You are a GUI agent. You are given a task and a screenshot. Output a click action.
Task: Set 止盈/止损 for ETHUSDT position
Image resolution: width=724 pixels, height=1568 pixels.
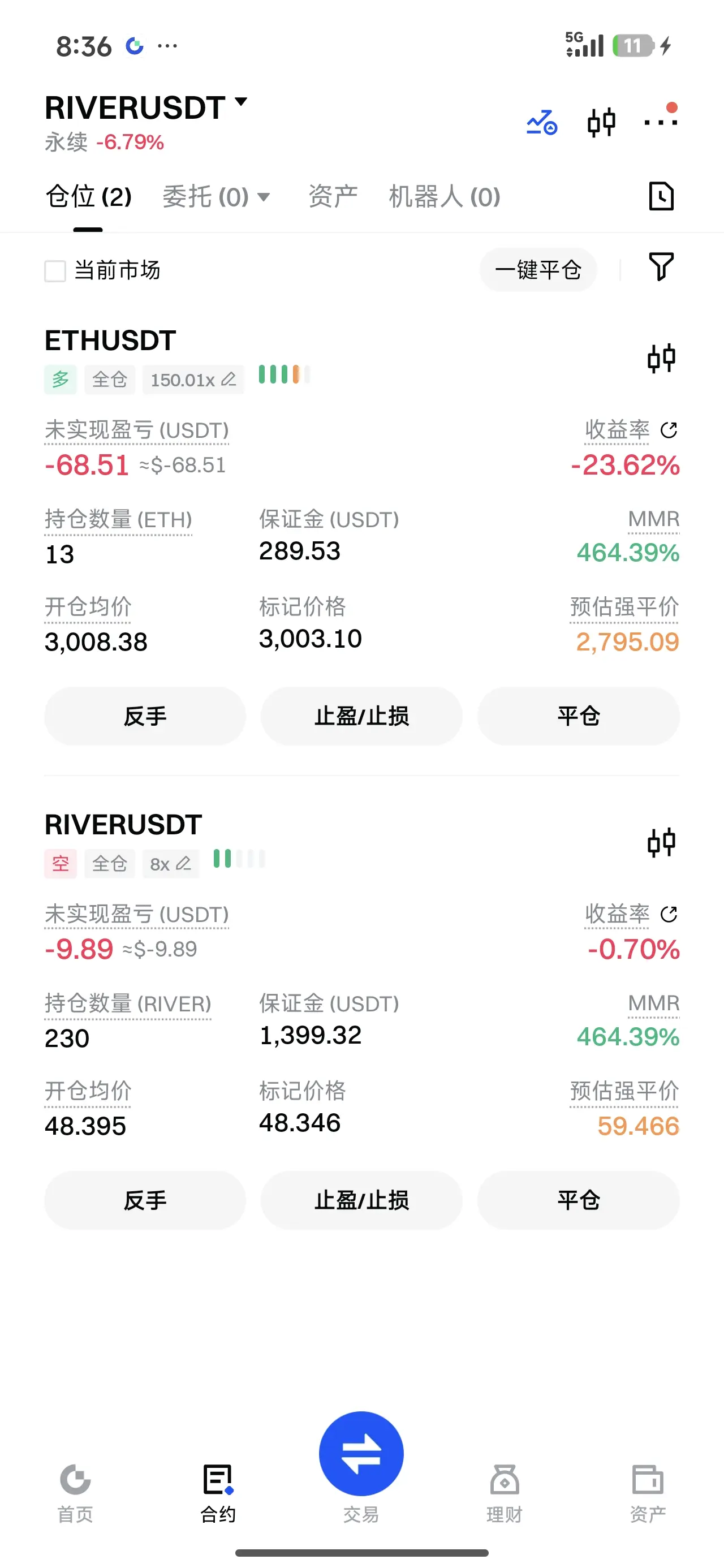point(361,716)
